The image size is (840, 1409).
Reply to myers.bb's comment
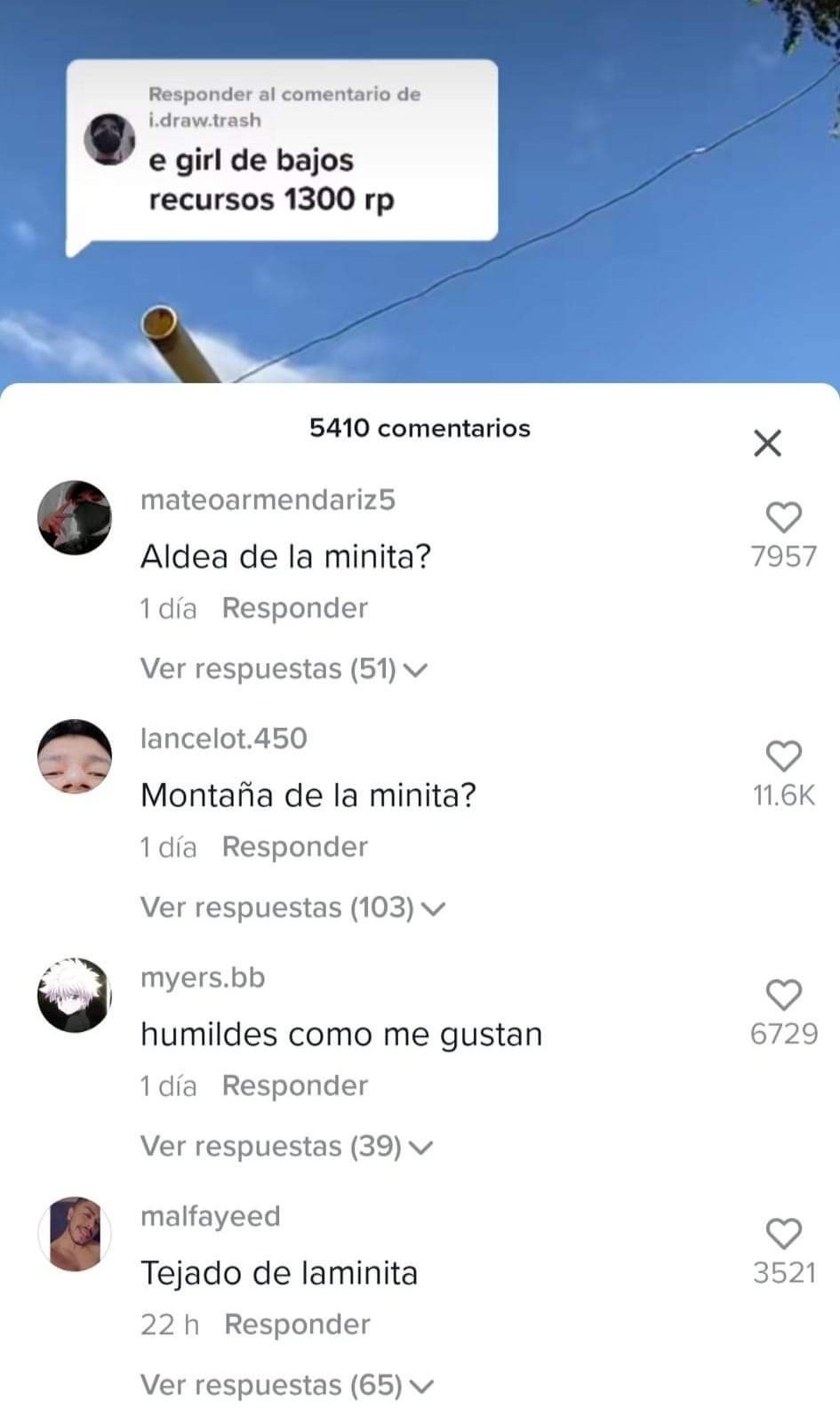tap(294, 1085)
